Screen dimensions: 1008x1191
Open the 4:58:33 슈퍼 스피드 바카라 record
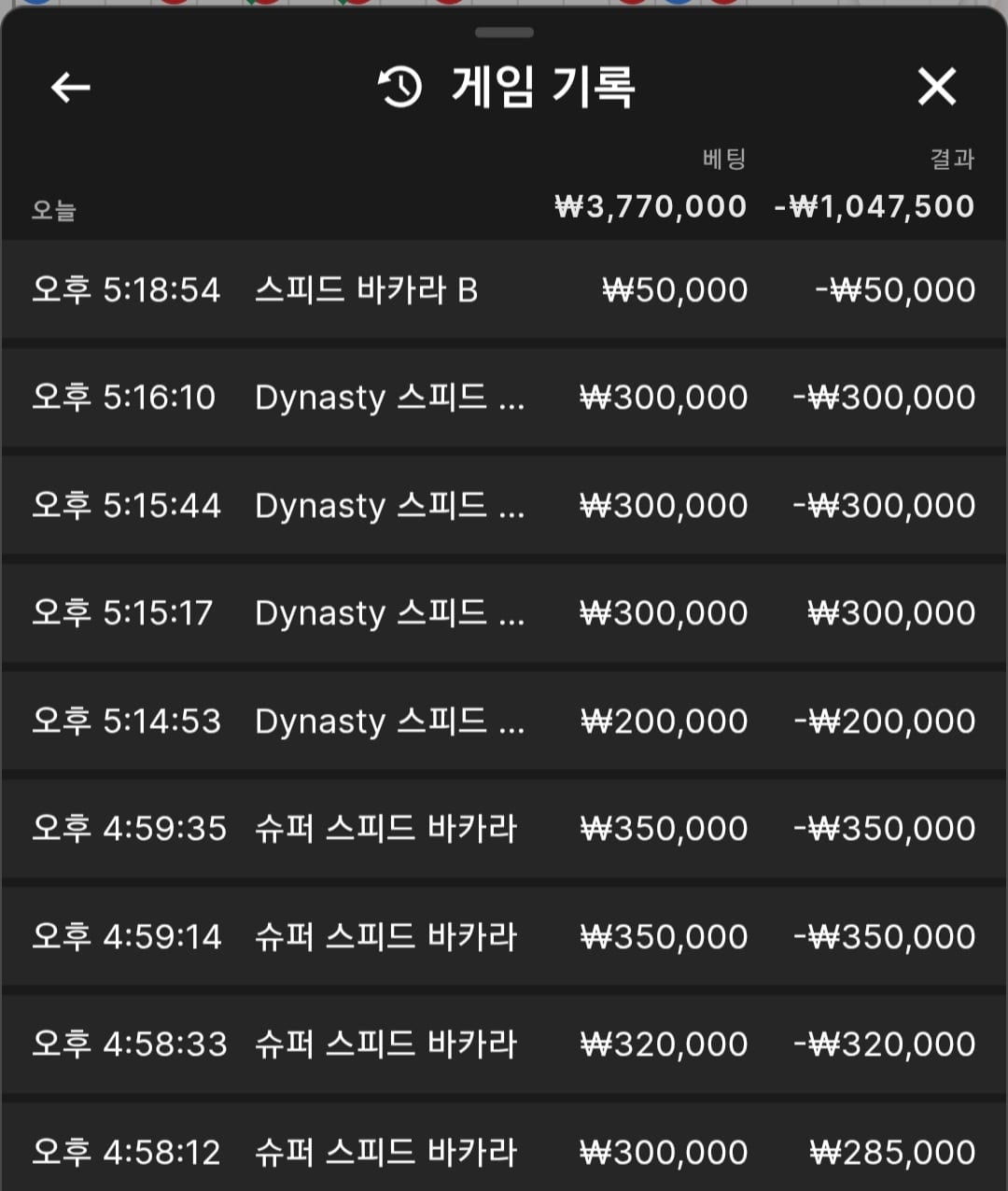(x=504, y=1044)
